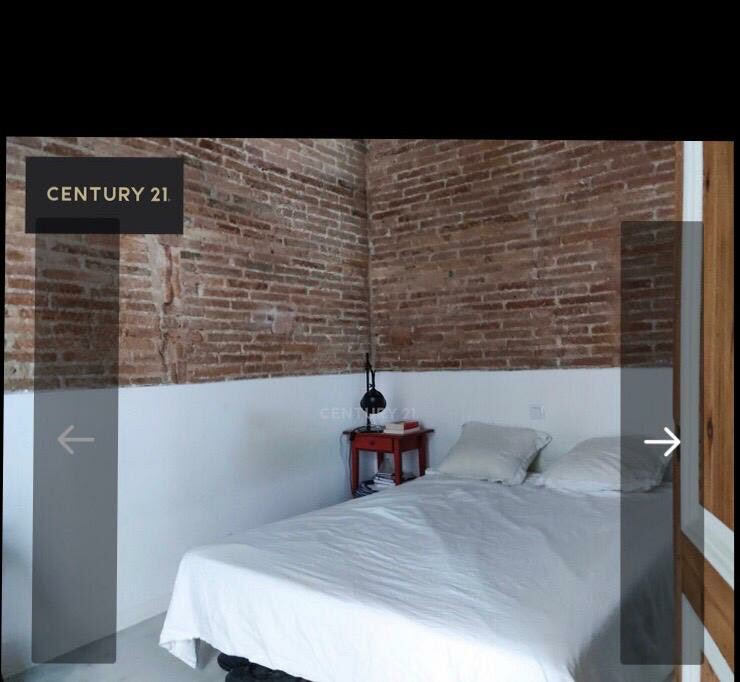Go to the previous listing photo
This screenshot has height=682, width=740.
[x=75, y=440]
